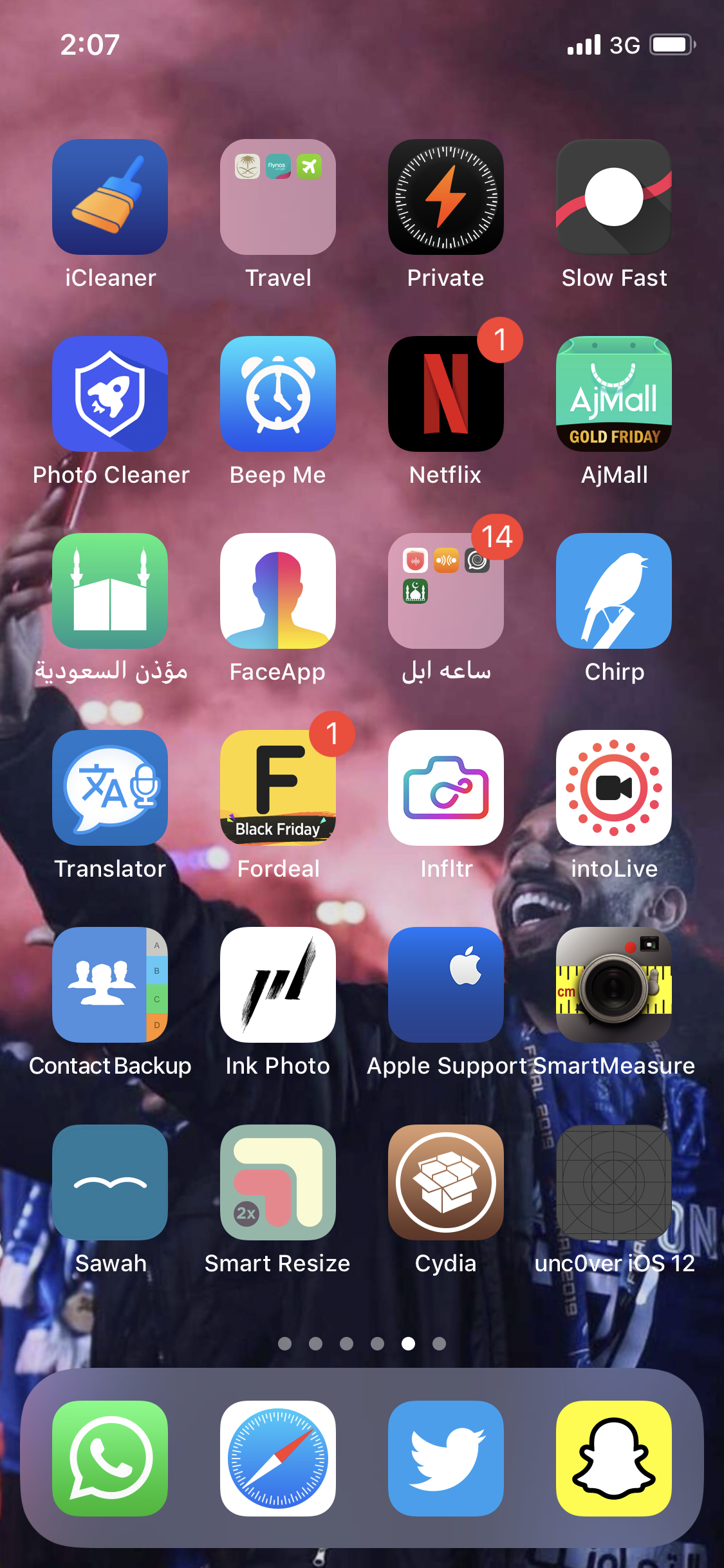Open the unc0ver iOS 12 app
Screen dimensions: 724x1568
coord(614,1182)
